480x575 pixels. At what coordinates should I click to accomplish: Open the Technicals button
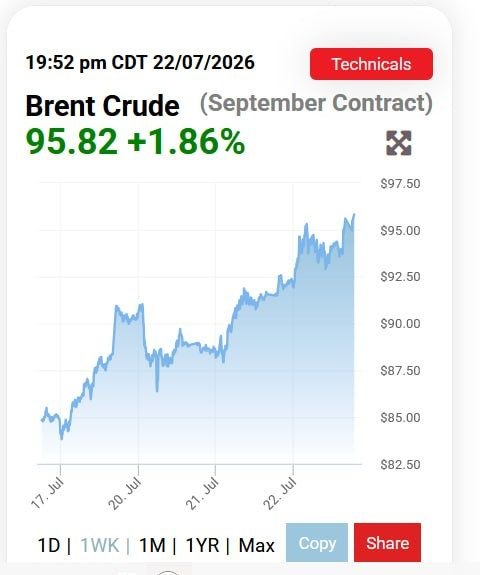pos(371,64)
